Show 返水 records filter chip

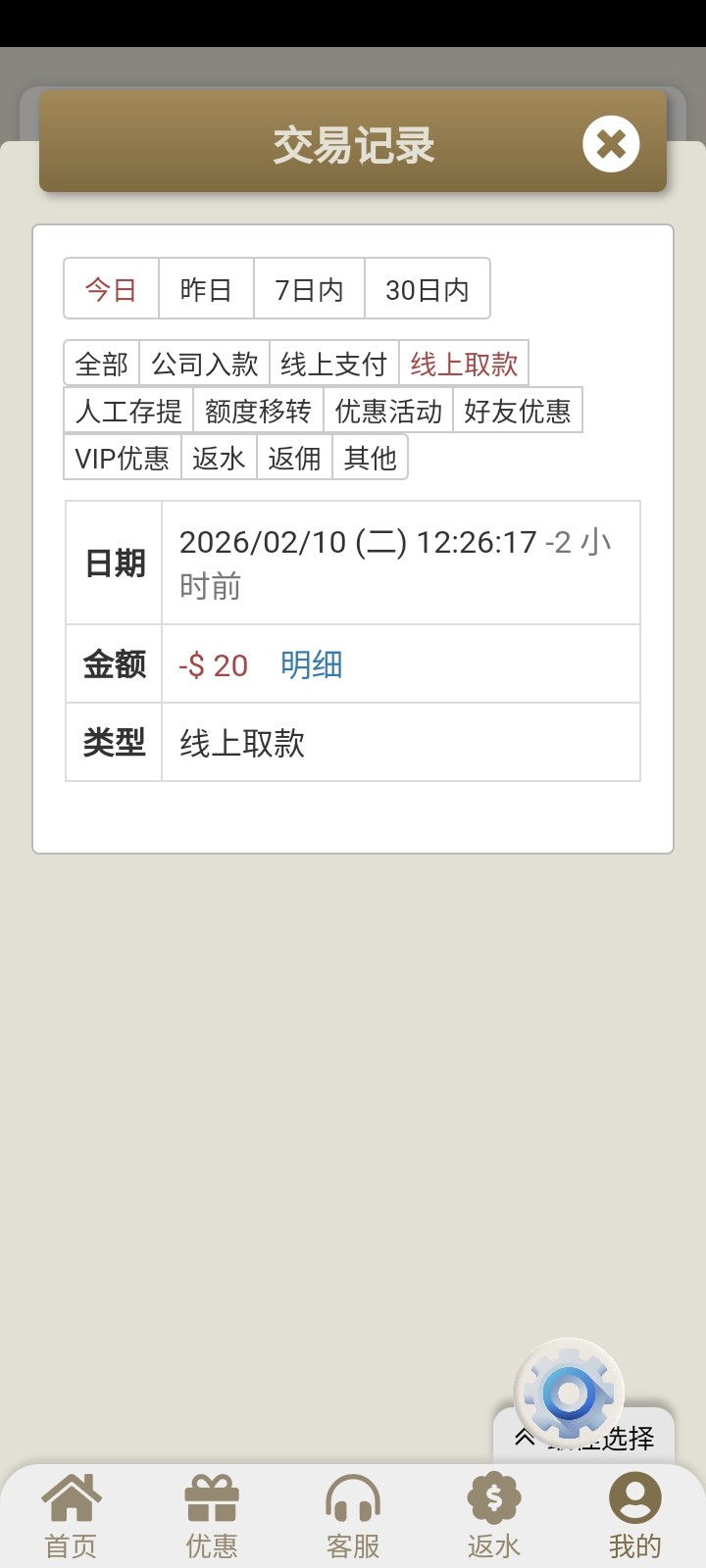click(219, 458)
